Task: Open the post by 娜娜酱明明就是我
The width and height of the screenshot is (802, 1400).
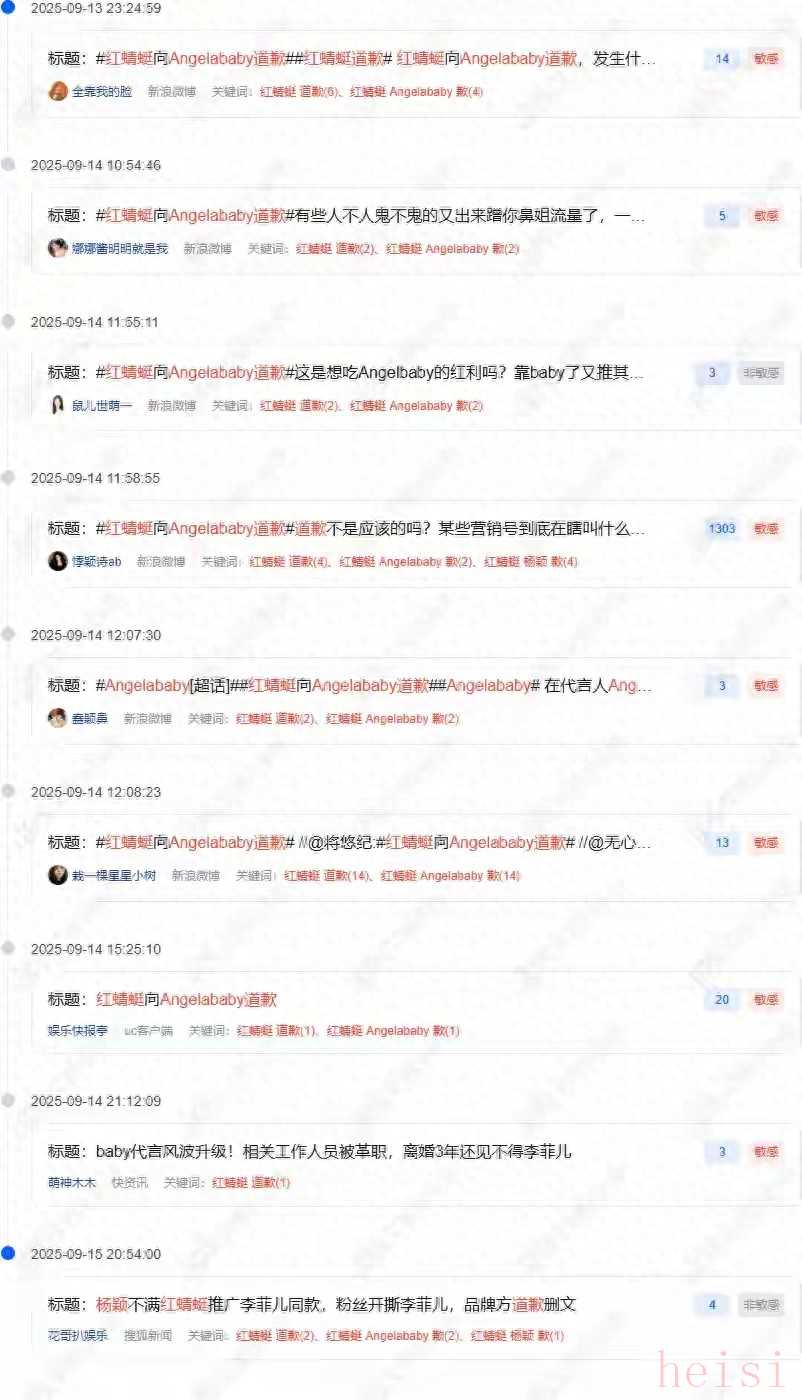Action: tap(370, 216)
